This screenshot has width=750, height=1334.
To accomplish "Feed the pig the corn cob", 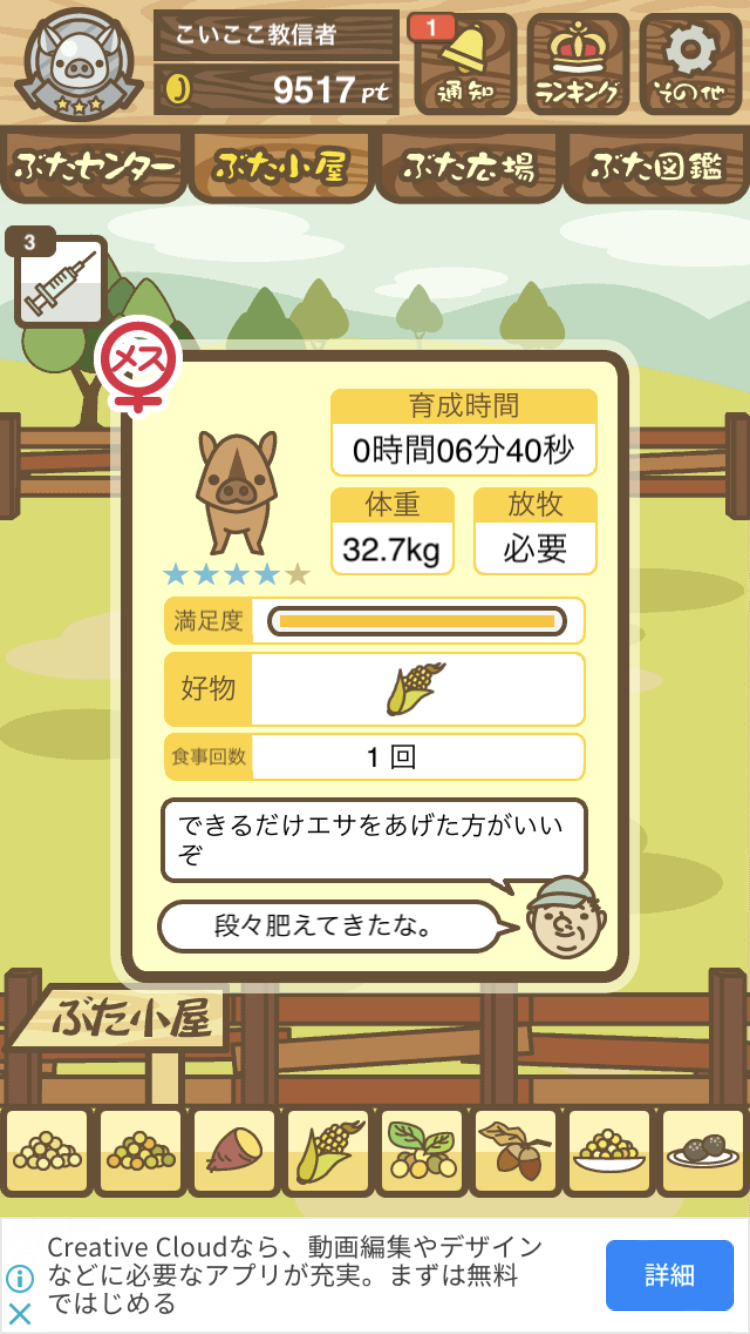I will [327, 1151].
